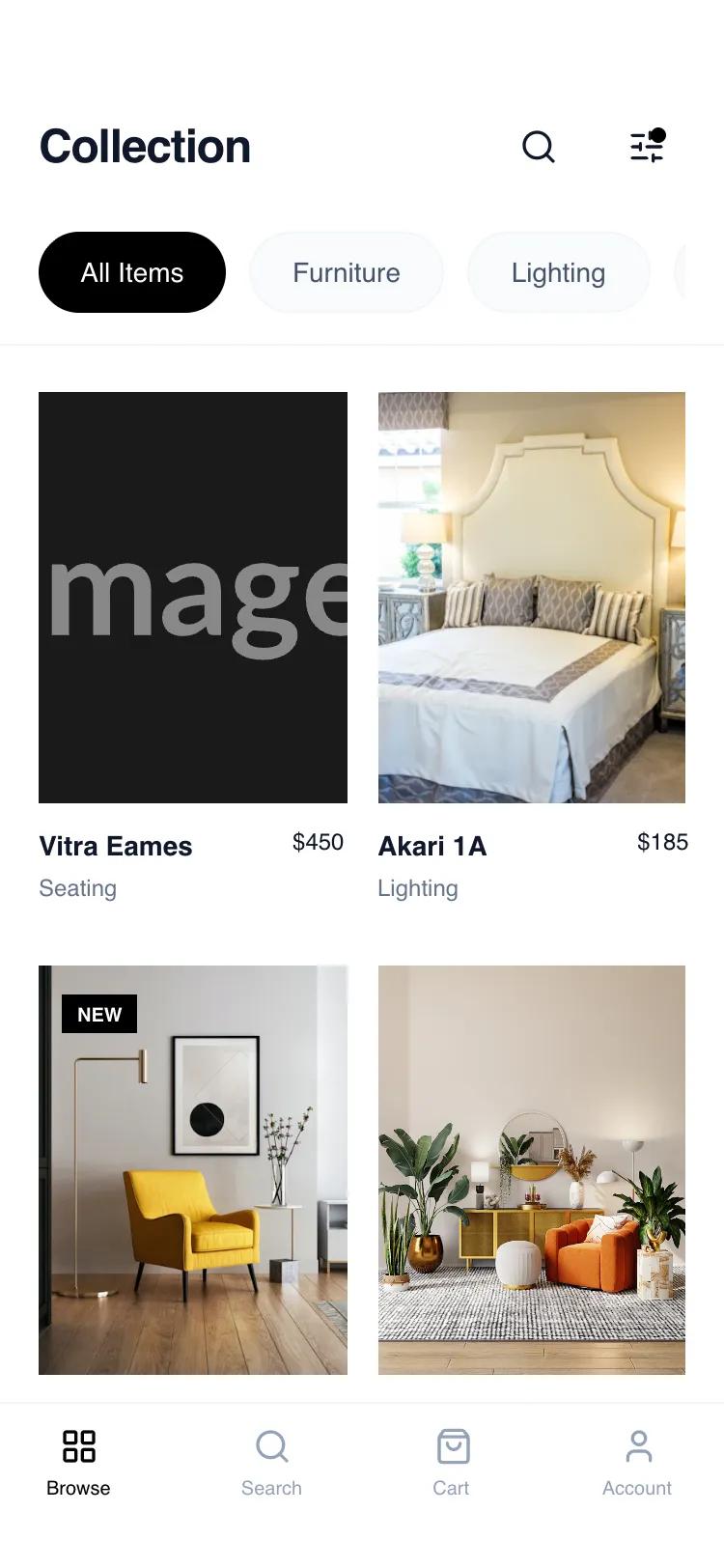The height and width of the screenshot is (1568, 724).
Task: Filter collection by Furniture
Action: 347,272
